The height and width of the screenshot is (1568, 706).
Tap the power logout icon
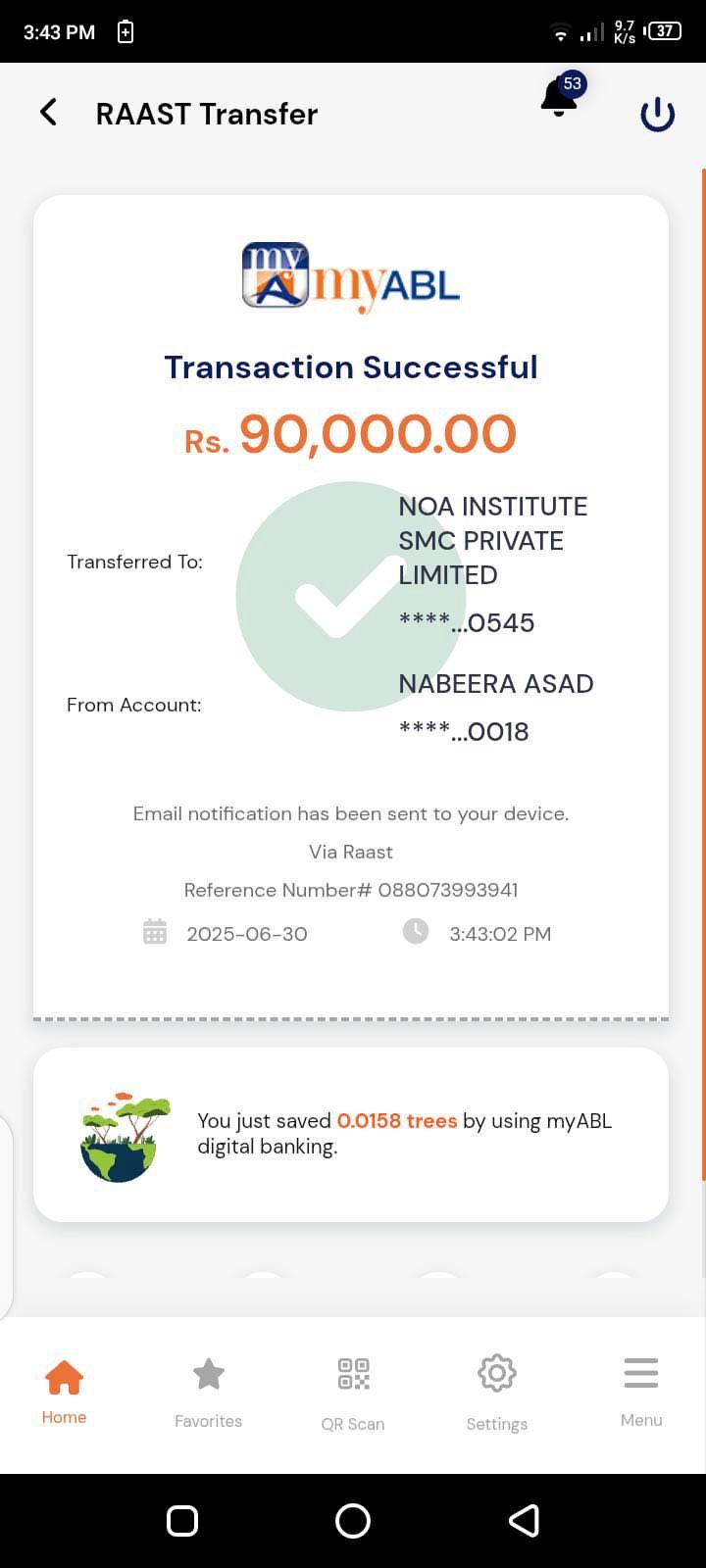(657, 114)
